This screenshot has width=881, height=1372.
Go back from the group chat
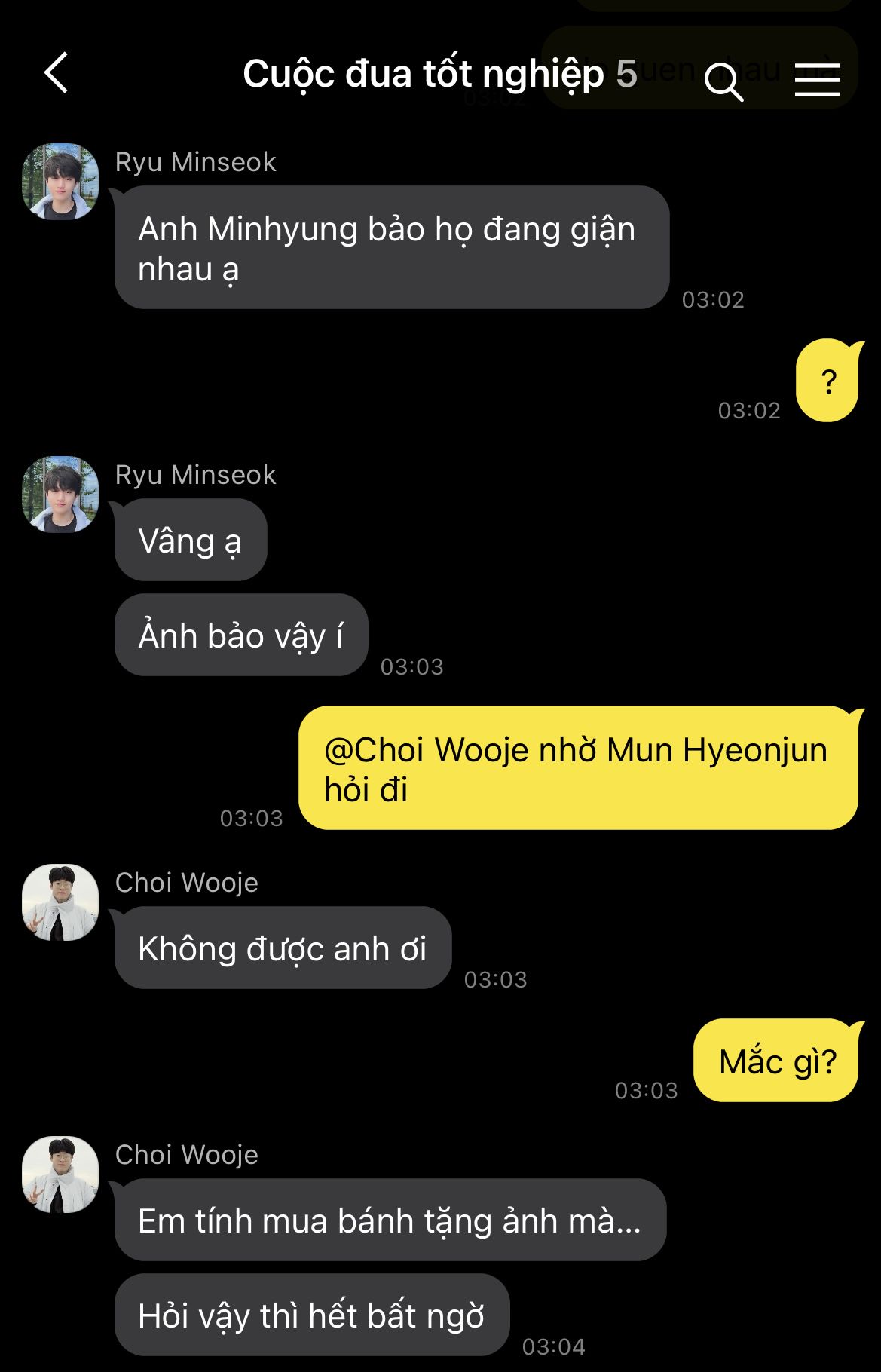(x=57, y=73)
